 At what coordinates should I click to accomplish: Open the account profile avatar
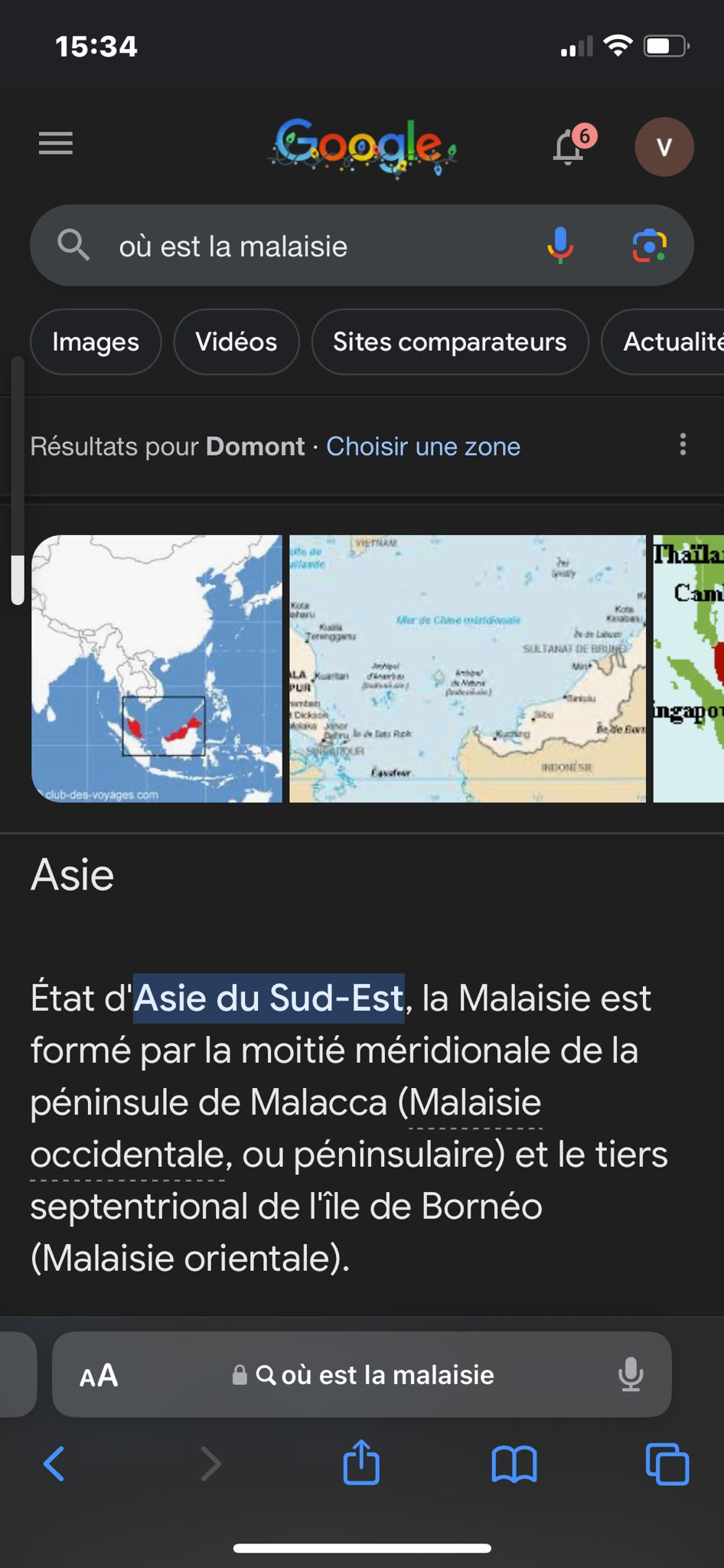tap(664, 146)
